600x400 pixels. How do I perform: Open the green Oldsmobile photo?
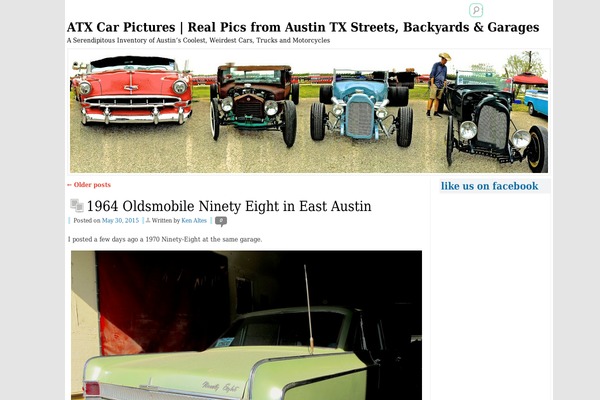[246, 325]
